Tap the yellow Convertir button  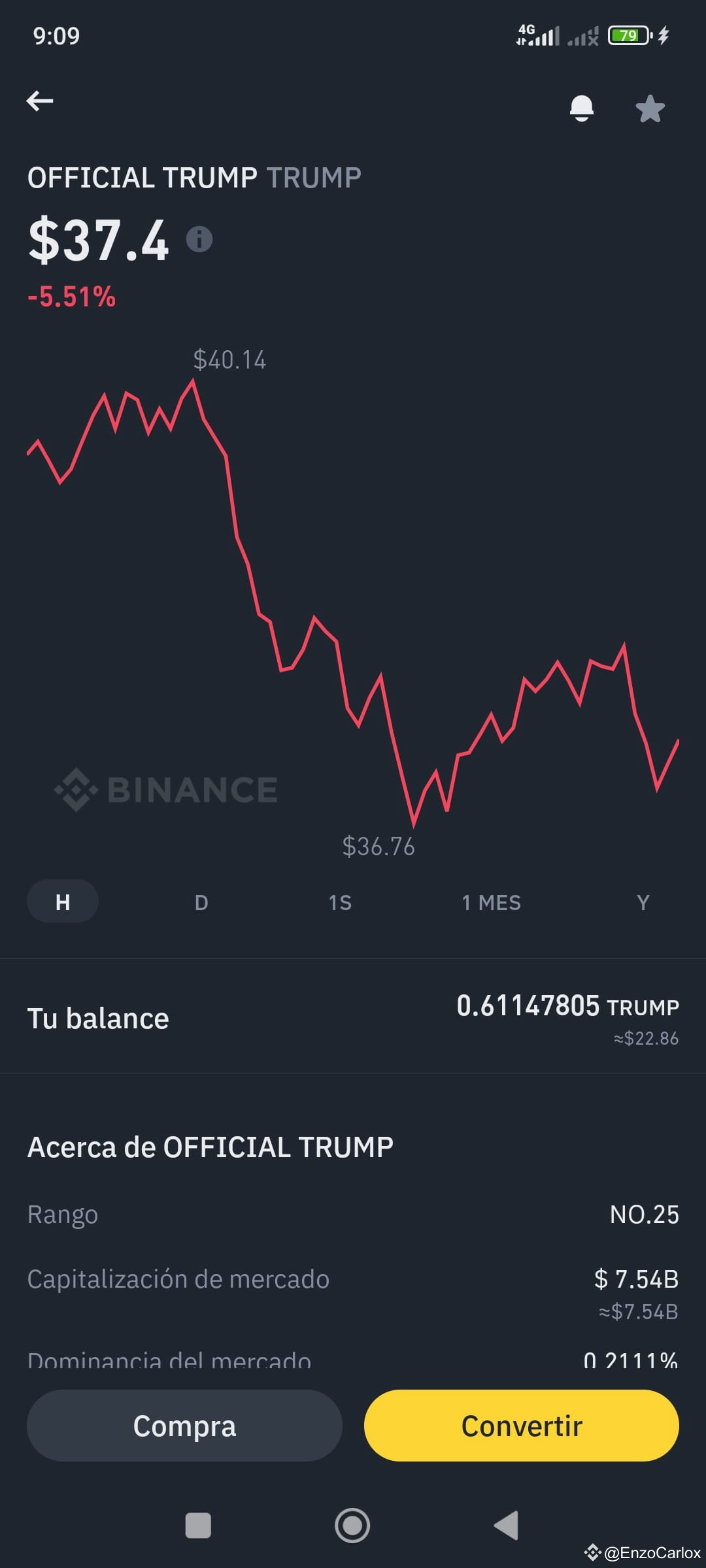[522, 1426]
